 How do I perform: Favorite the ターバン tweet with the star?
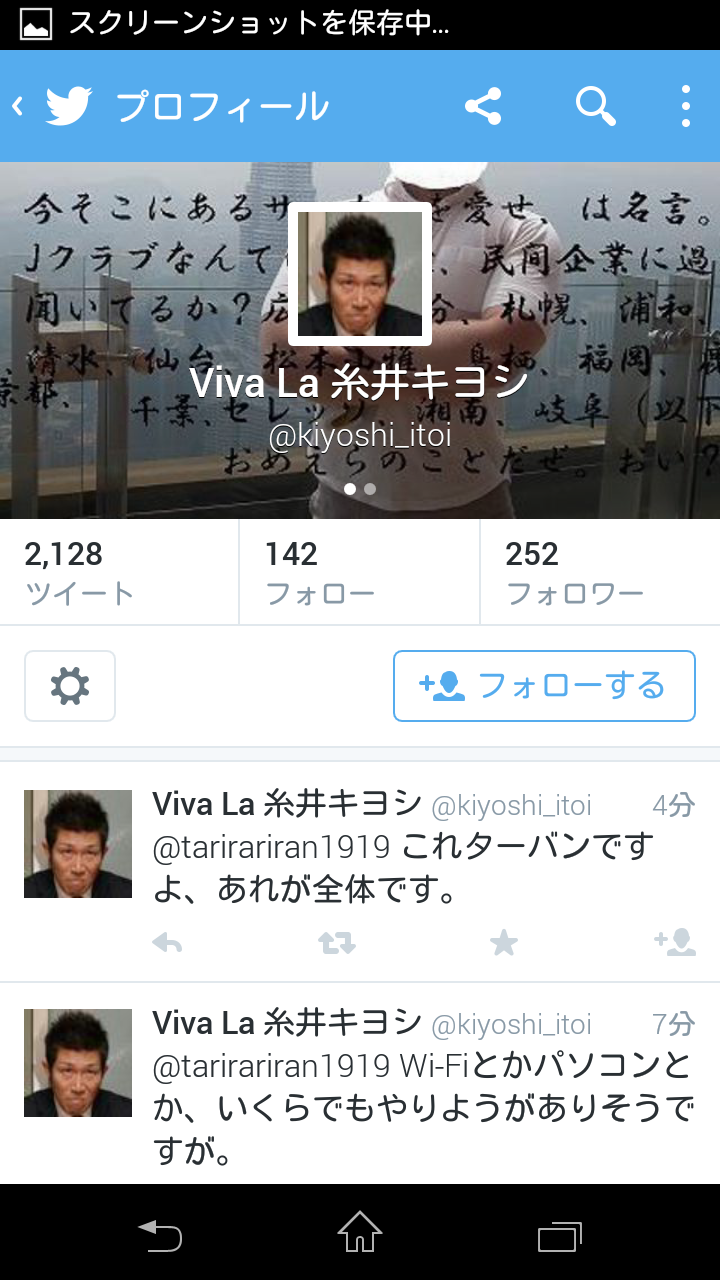click(x=504, y=942)
